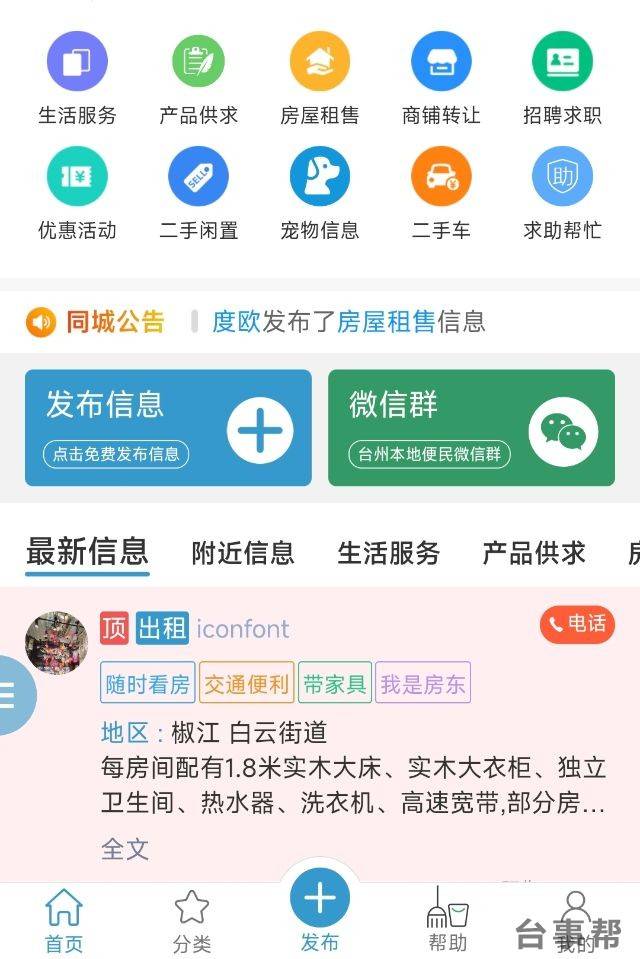Tap the 发布信息 card to post
The width and height of the screenshot is (640, 959).
click(x=168, y=428)
